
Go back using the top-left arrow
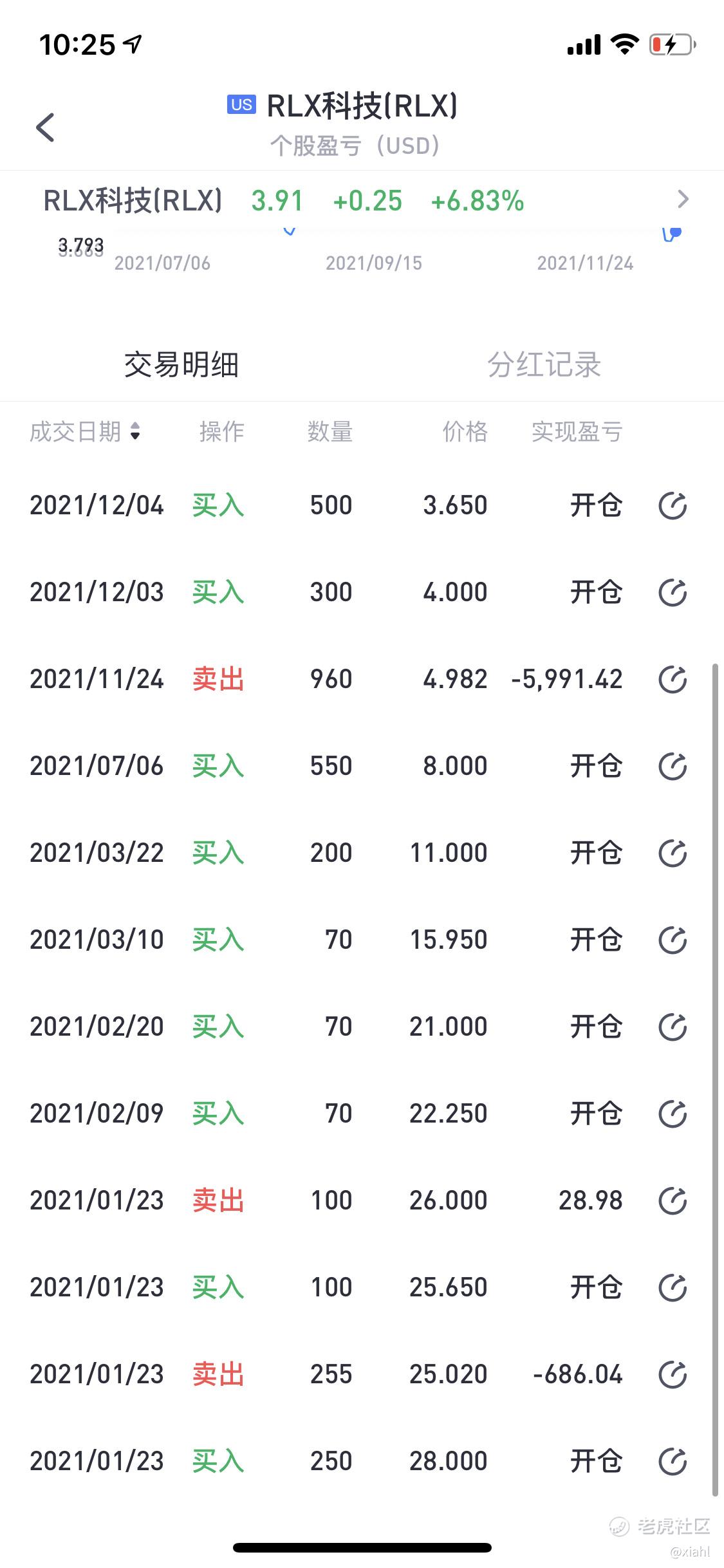pyautogui.click(x=46, y=127)
